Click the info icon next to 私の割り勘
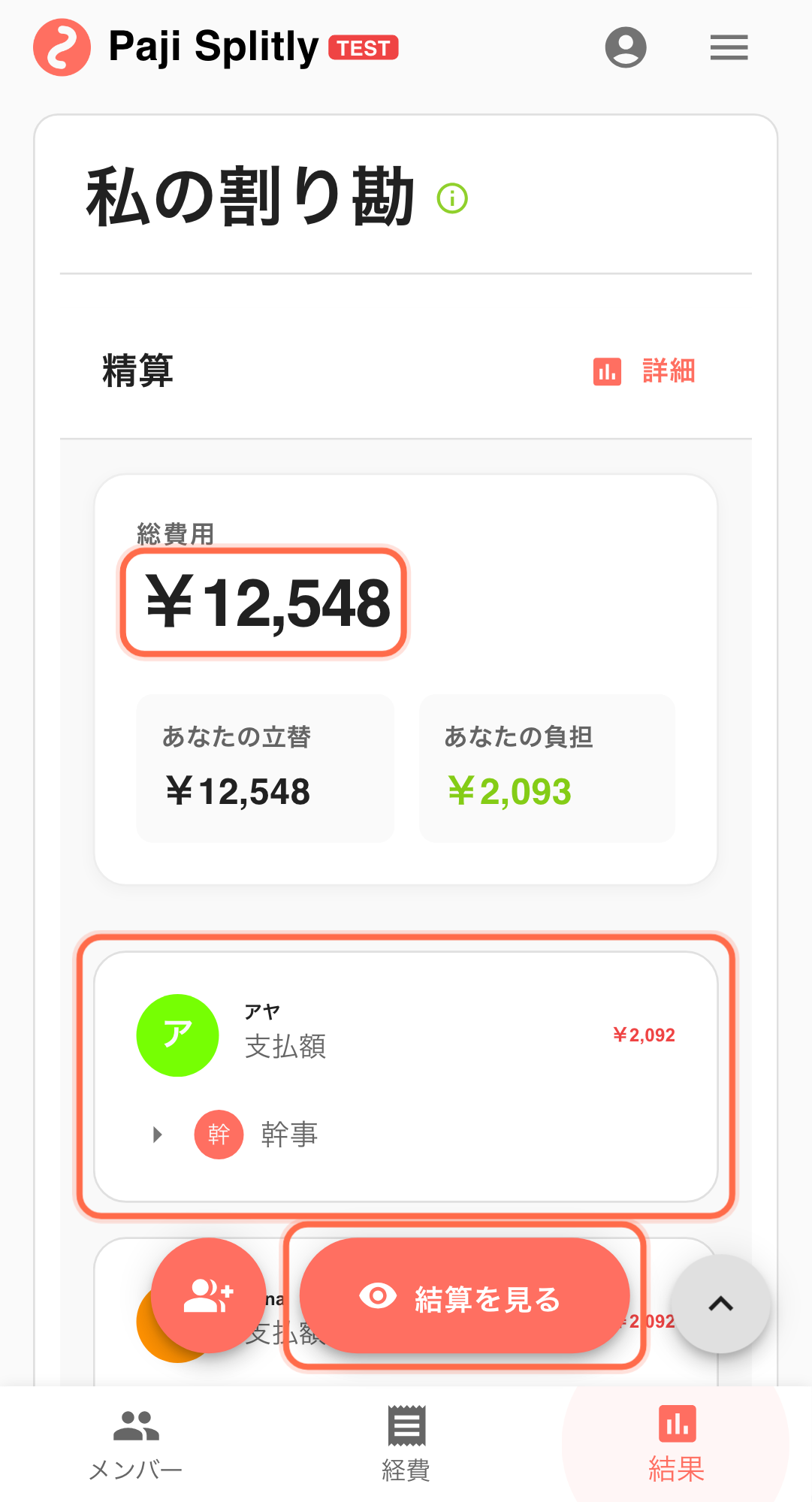 [451, 198]
